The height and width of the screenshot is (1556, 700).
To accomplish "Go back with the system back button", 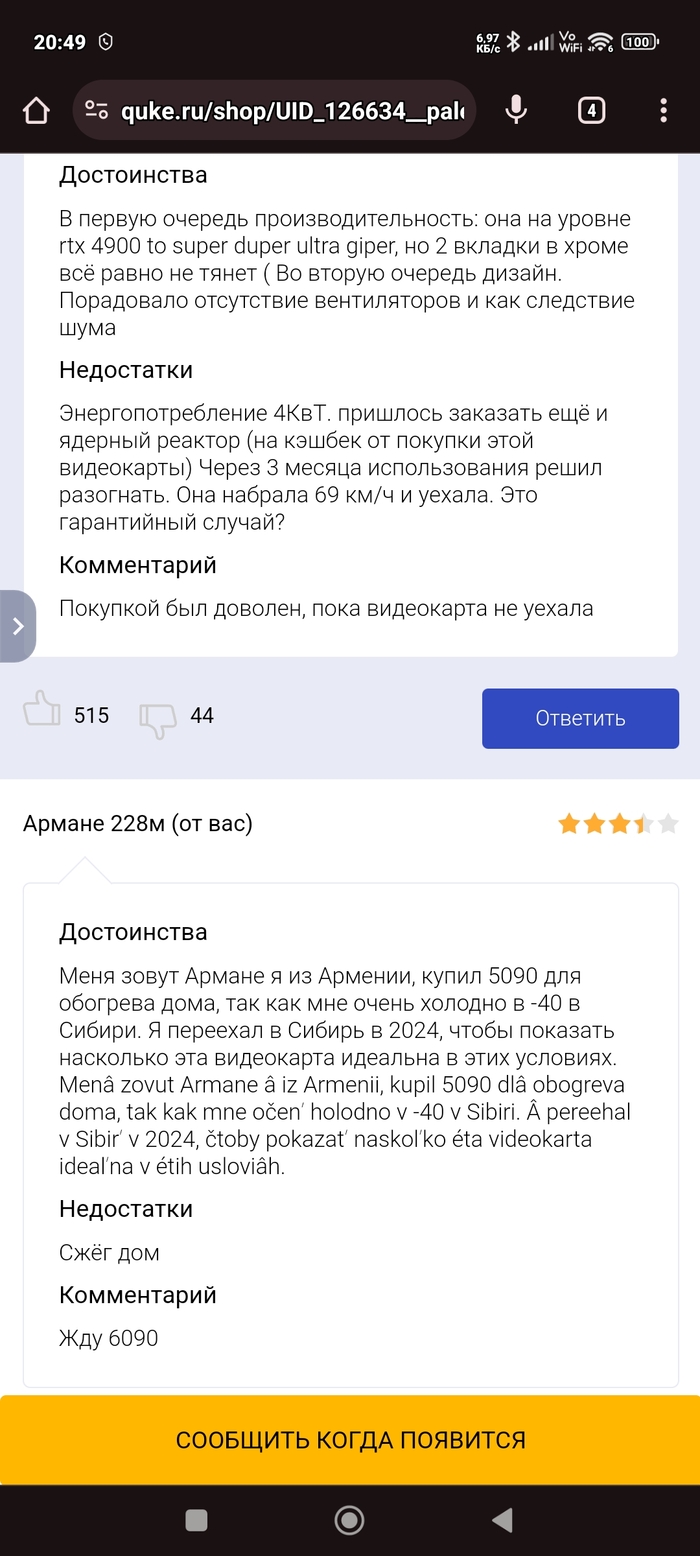I will click(502, 1520).
